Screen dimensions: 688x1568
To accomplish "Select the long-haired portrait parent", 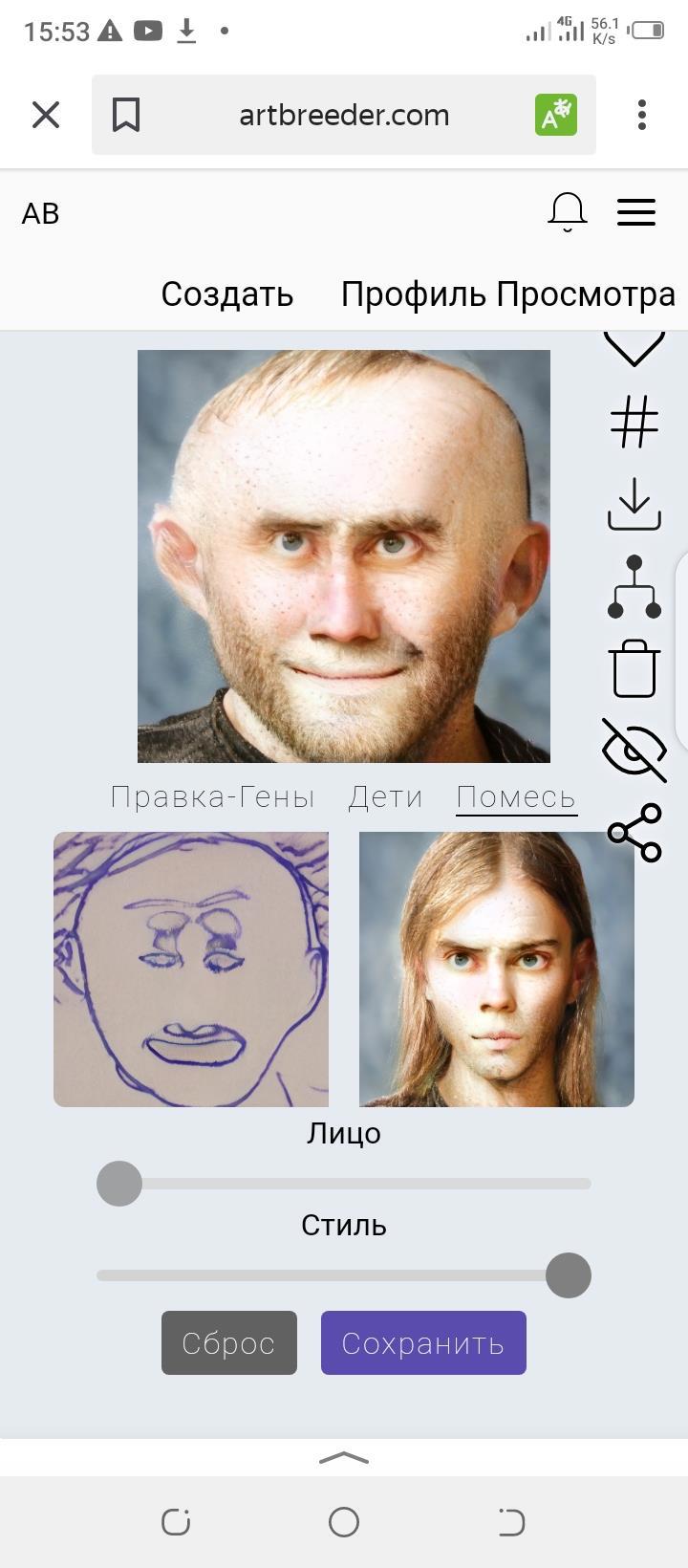I will 497,969.
